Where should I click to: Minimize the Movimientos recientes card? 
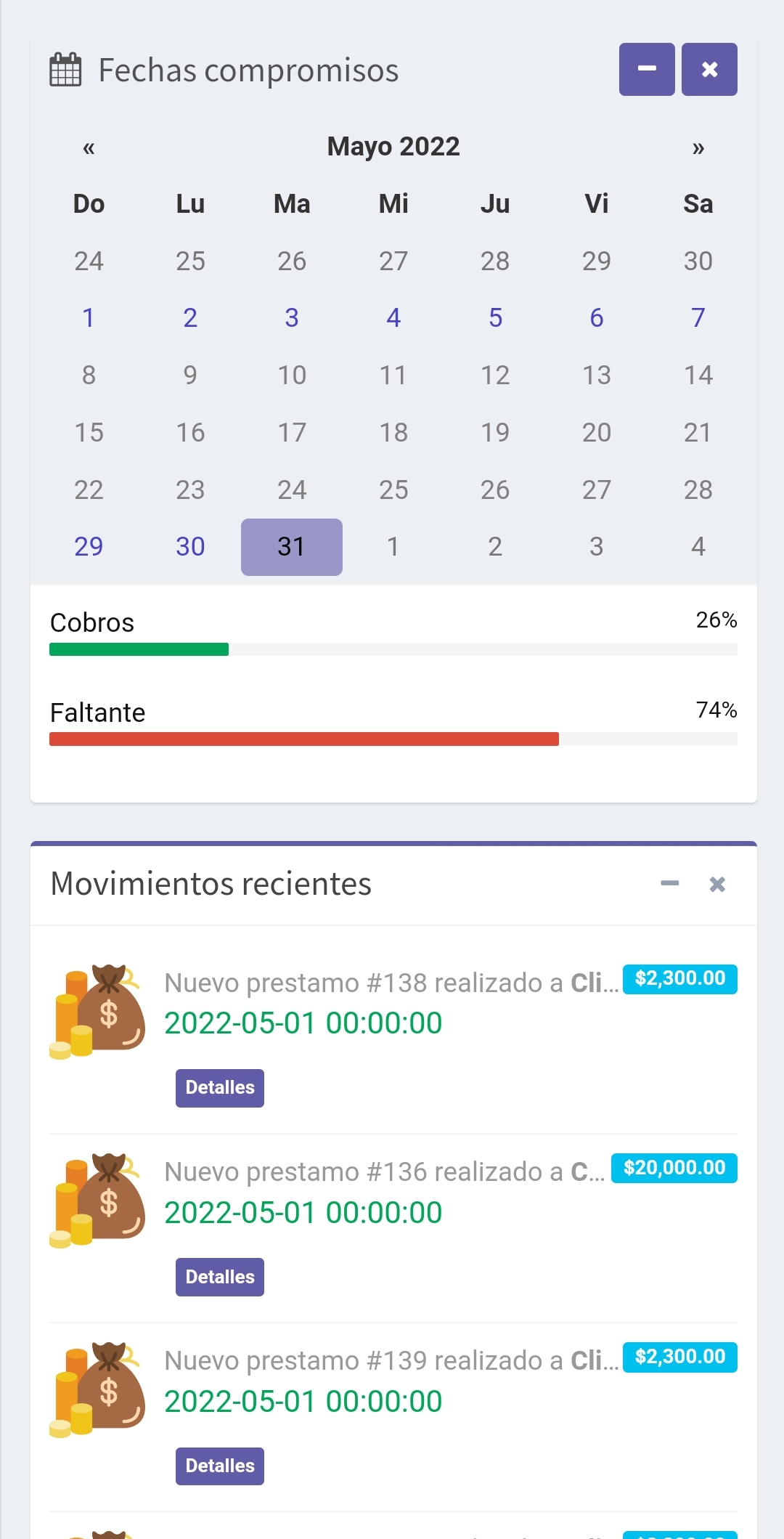click(x=669, y=883)
